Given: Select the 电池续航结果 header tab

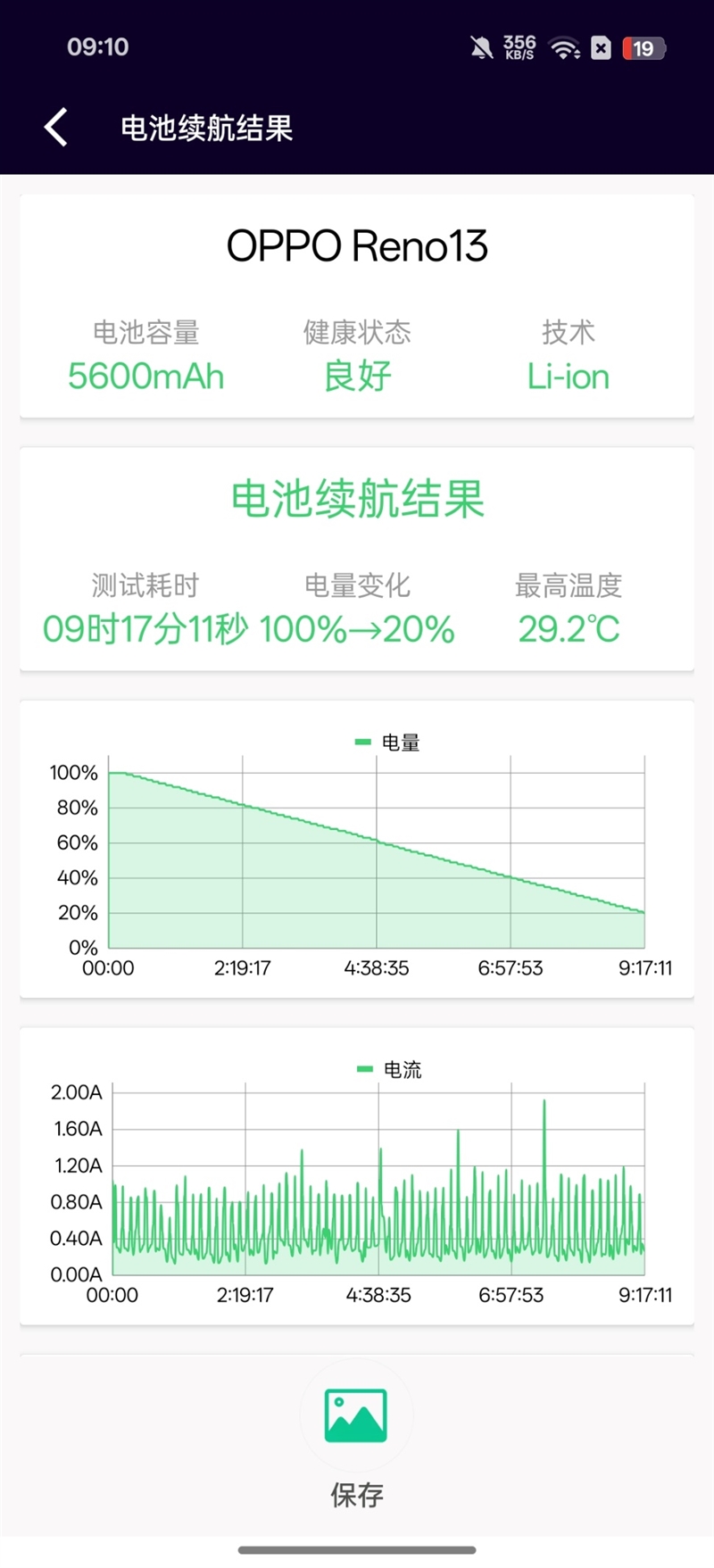Looking at the screenshot, I should point(357,500).
